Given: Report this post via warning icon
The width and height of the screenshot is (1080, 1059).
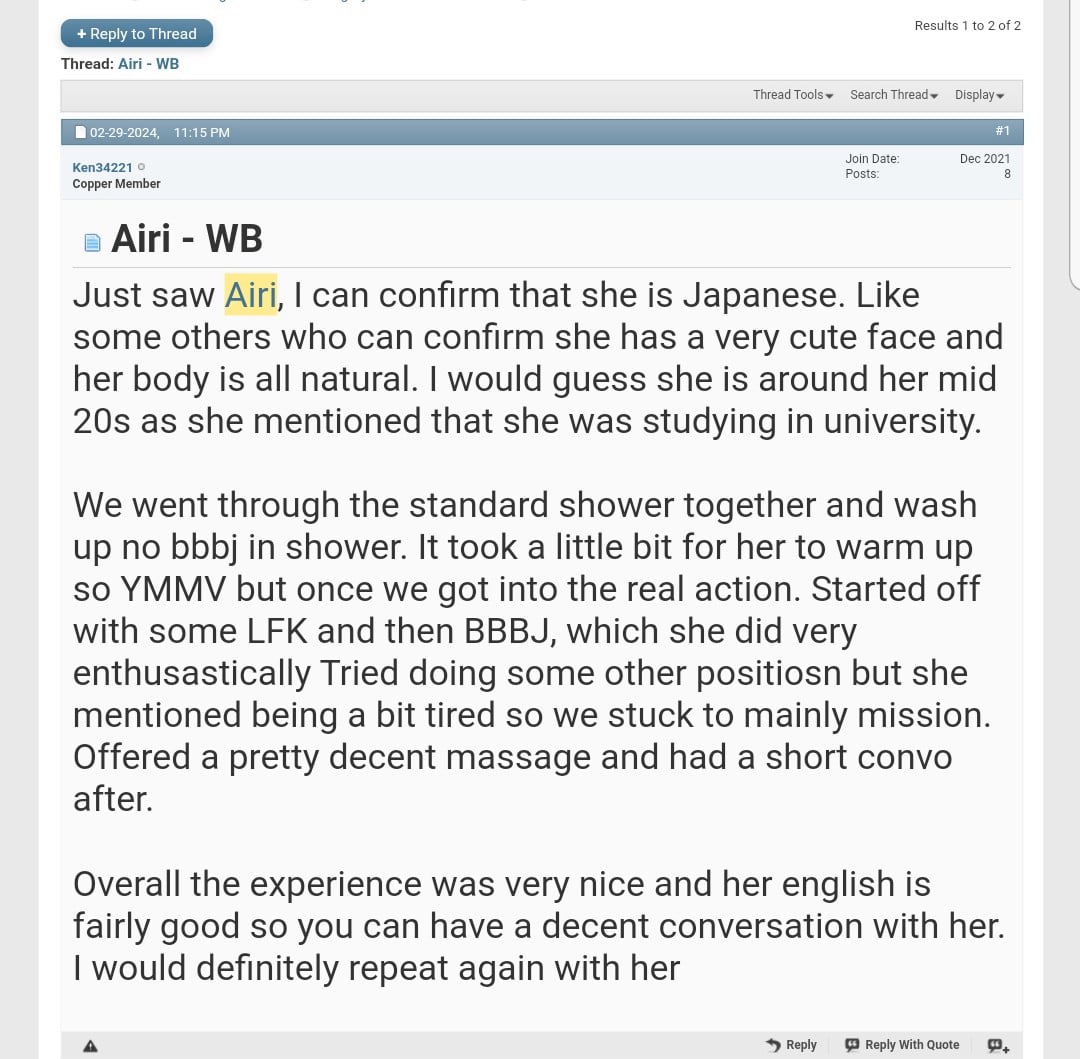Looking at the screenshot, I should click(90, 1045).
